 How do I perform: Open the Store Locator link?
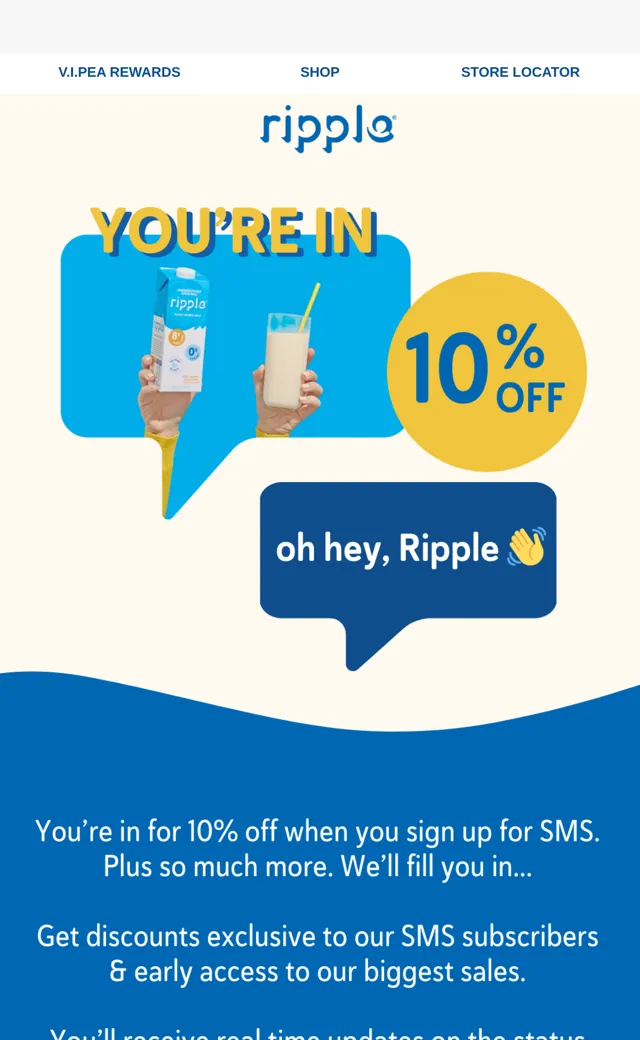coord(520,72)
